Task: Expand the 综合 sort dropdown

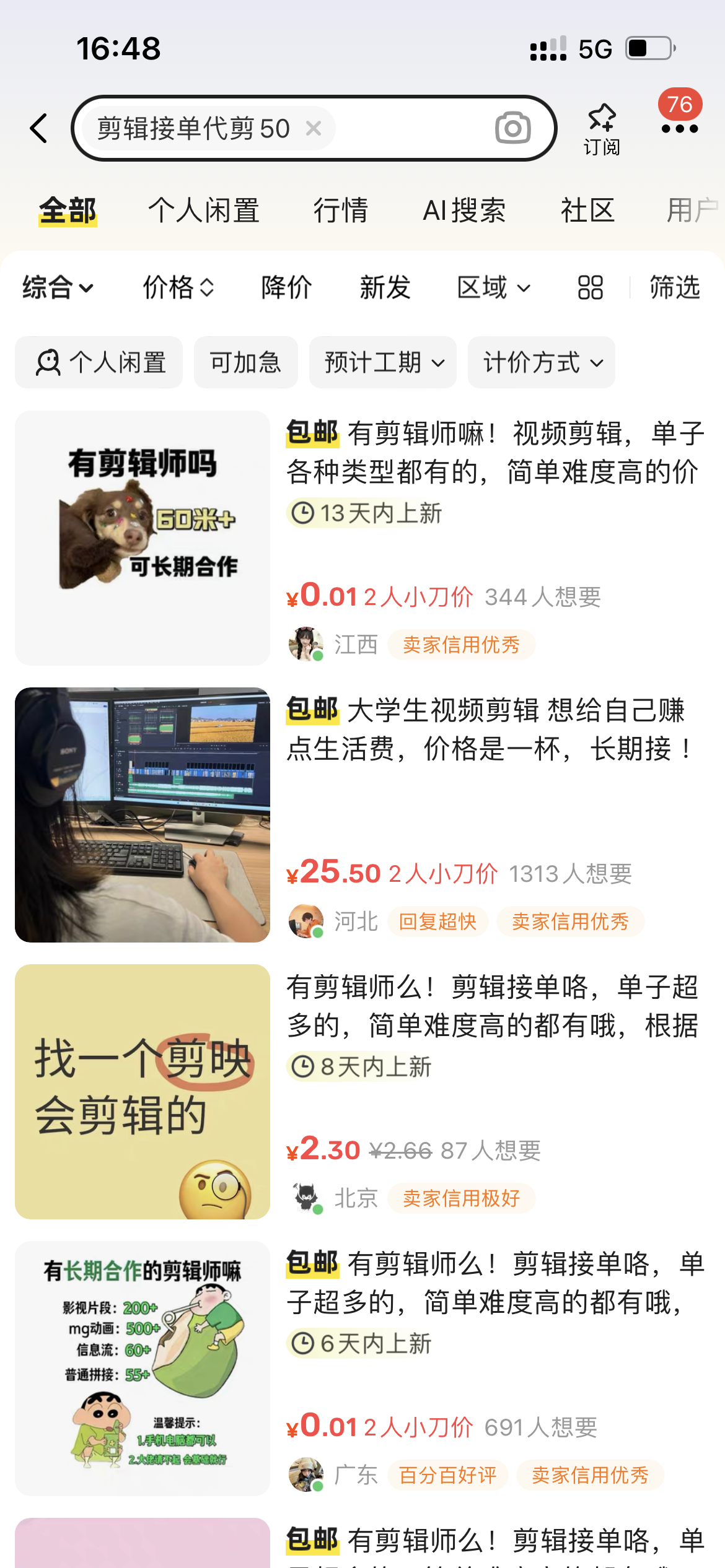Action: [x=58, y=287]
